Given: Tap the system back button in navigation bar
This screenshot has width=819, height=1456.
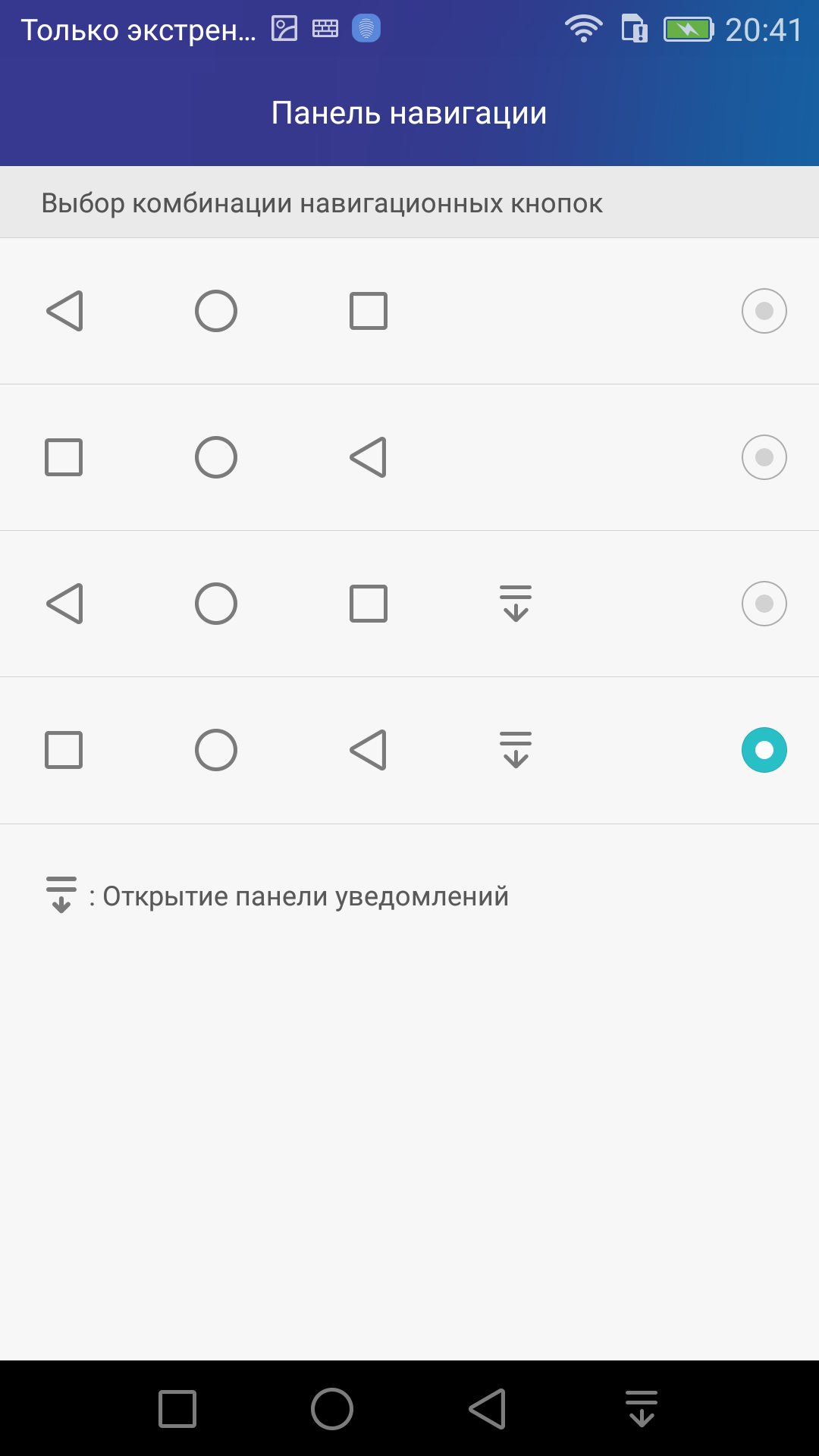Looking at the screenshot, I should 487,1409.
